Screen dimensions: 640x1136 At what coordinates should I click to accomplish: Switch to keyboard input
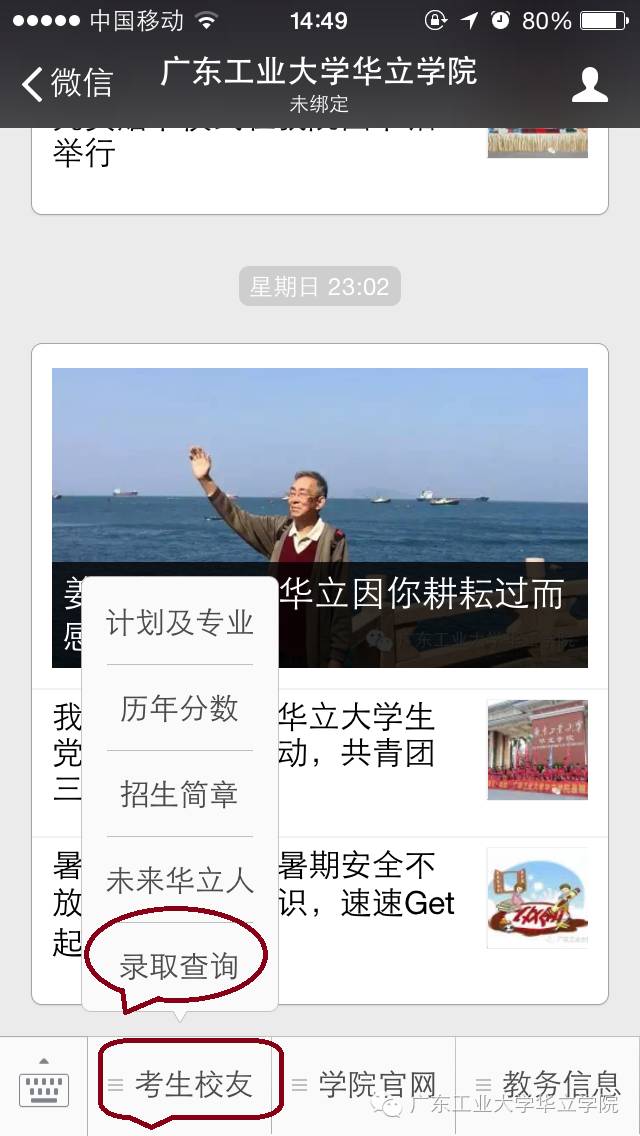click(44, 1085)
